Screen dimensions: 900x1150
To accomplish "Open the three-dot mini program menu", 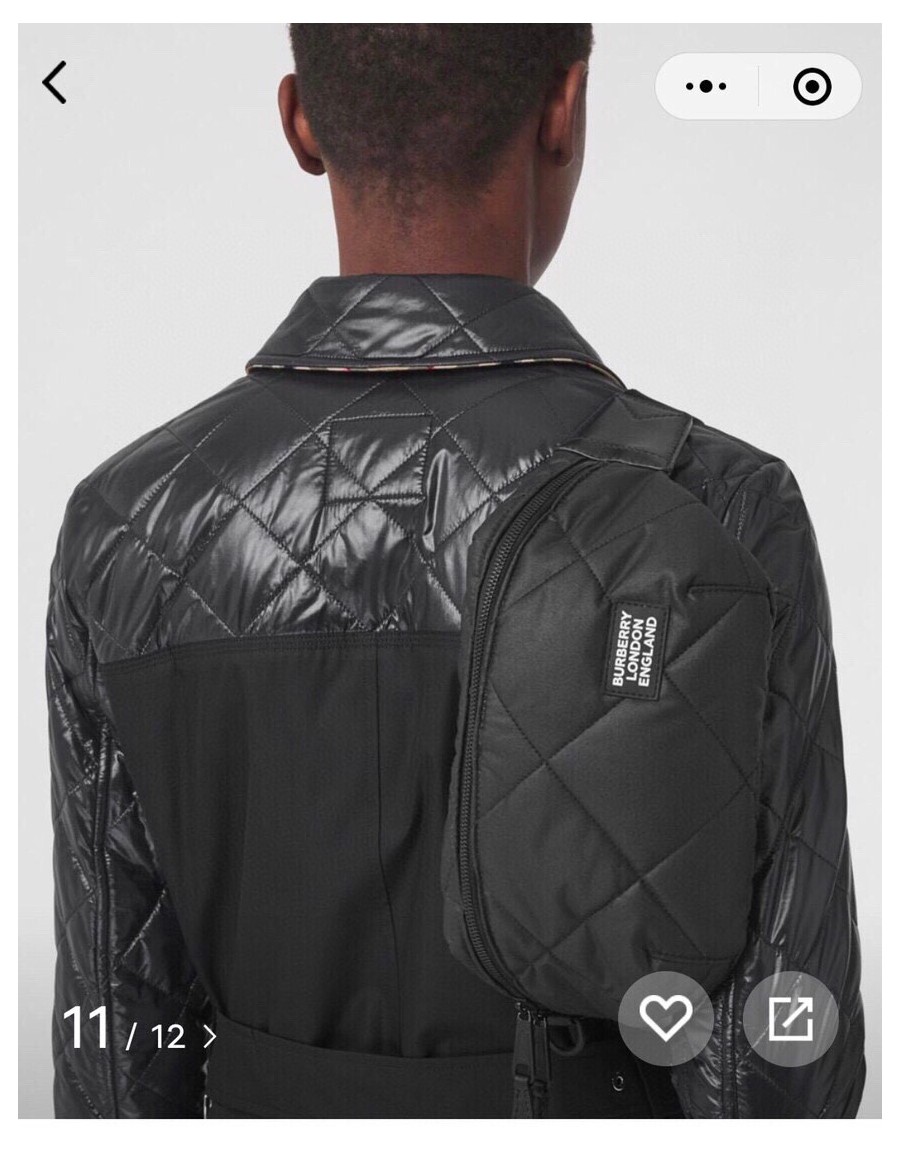I will click(x=706, y=87).
